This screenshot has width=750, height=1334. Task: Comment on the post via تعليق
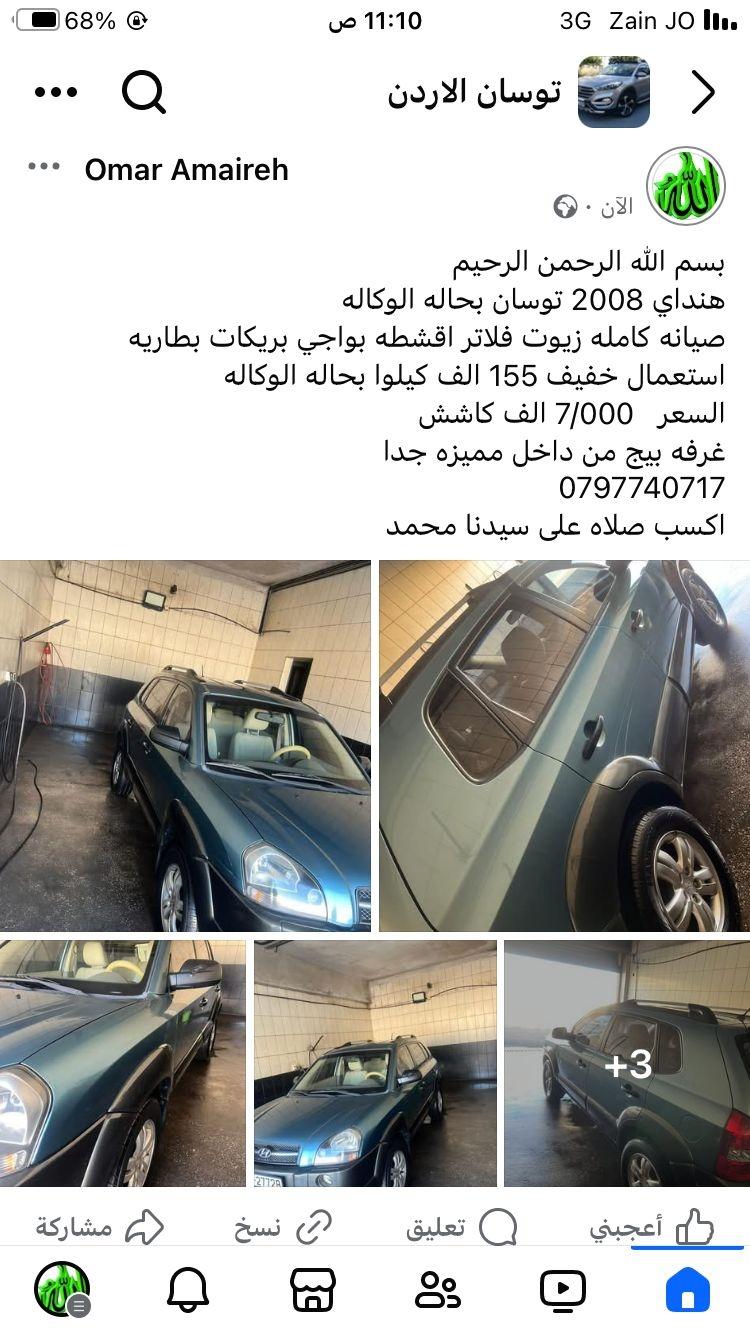(462, 1227)
